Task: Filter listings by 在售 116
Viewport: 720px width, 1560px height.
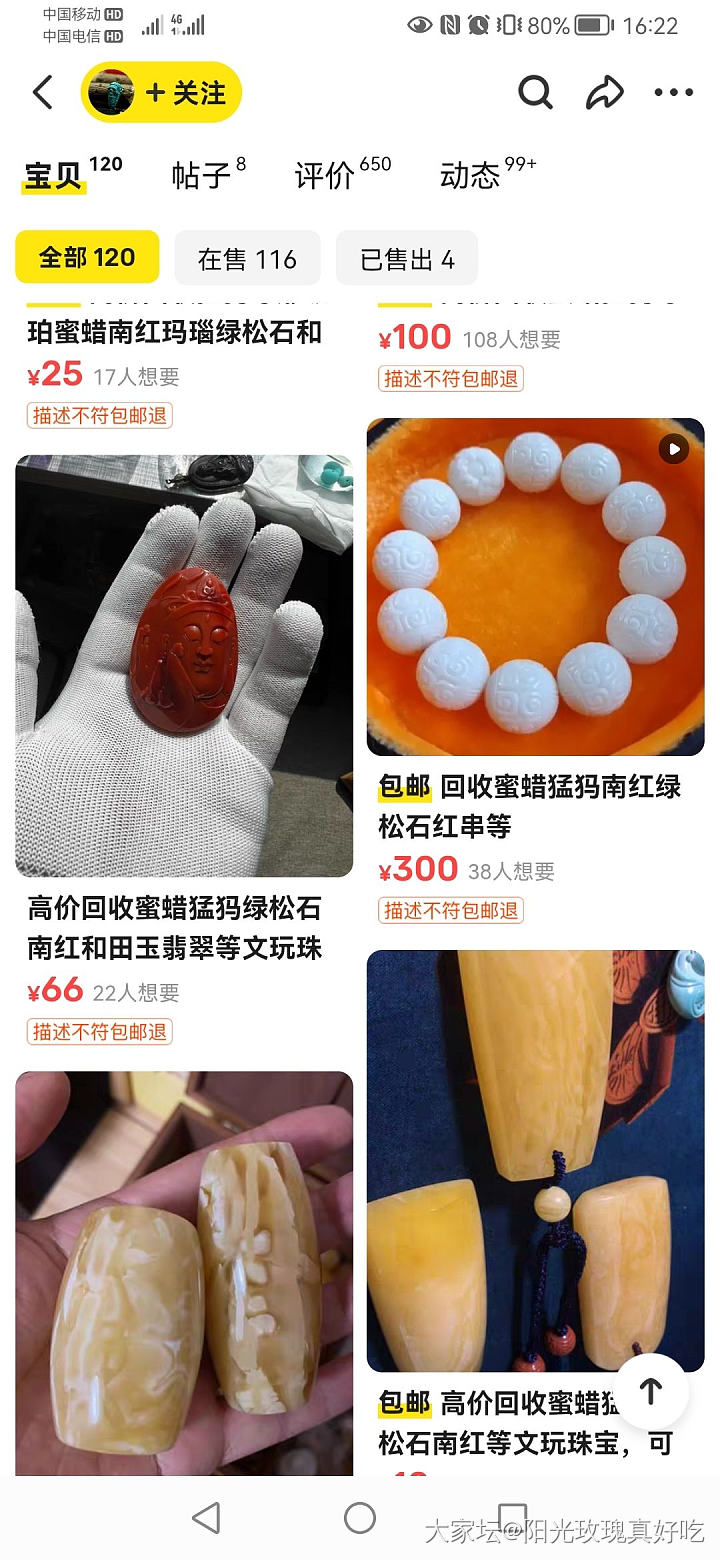Action: pyautogui.click(x=247, y=259)
